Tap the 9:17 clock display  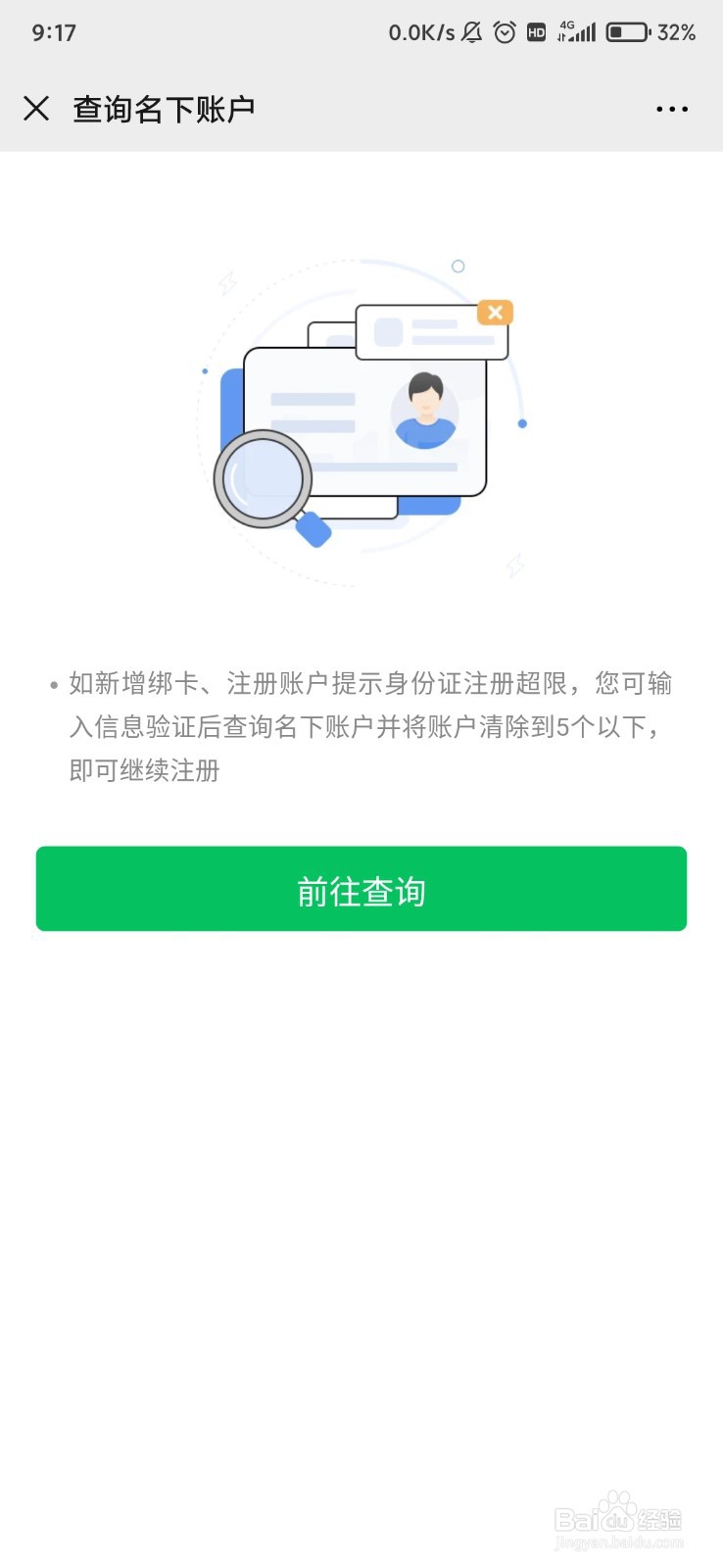55,32
